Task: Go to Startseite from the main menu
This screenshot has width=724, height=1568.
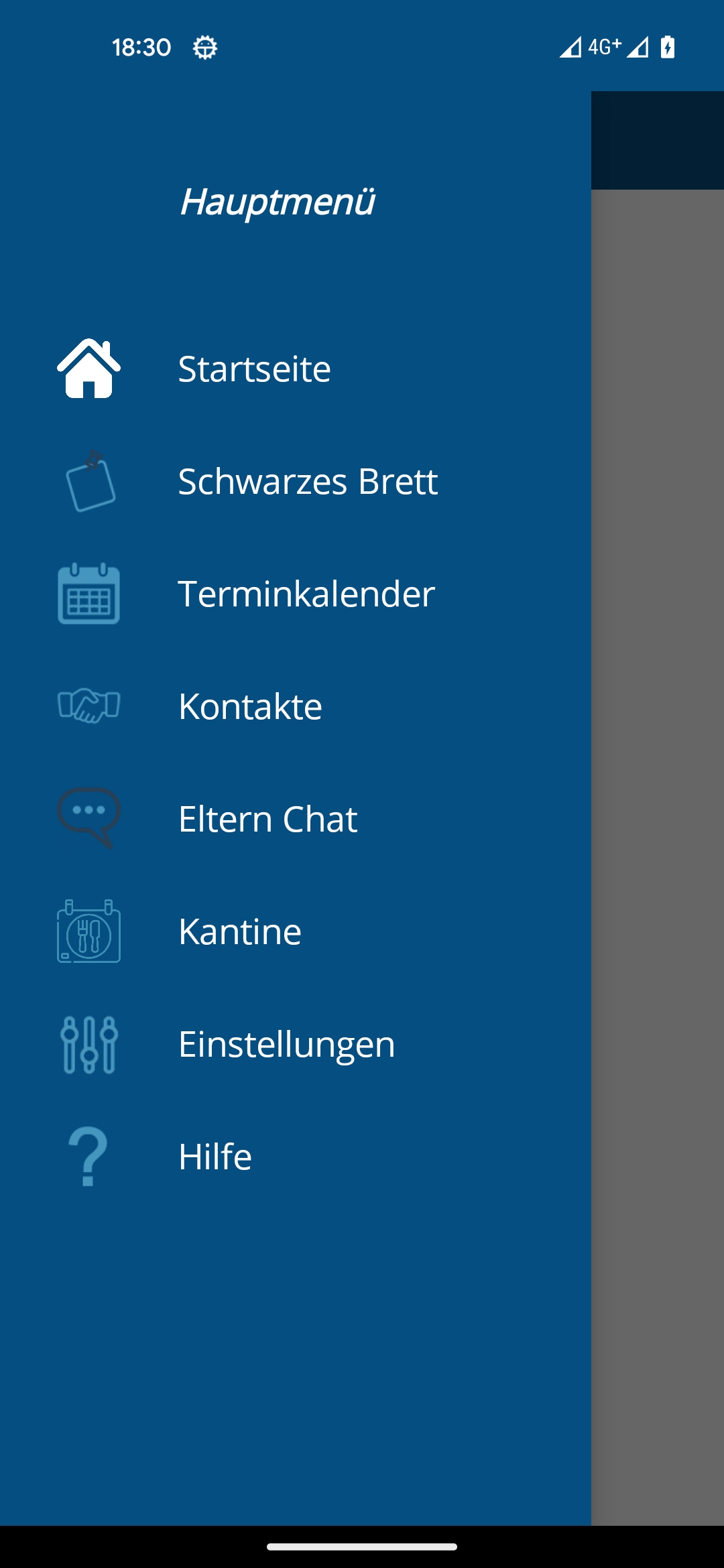Action: pyautogui.click(x=254, y=369)
